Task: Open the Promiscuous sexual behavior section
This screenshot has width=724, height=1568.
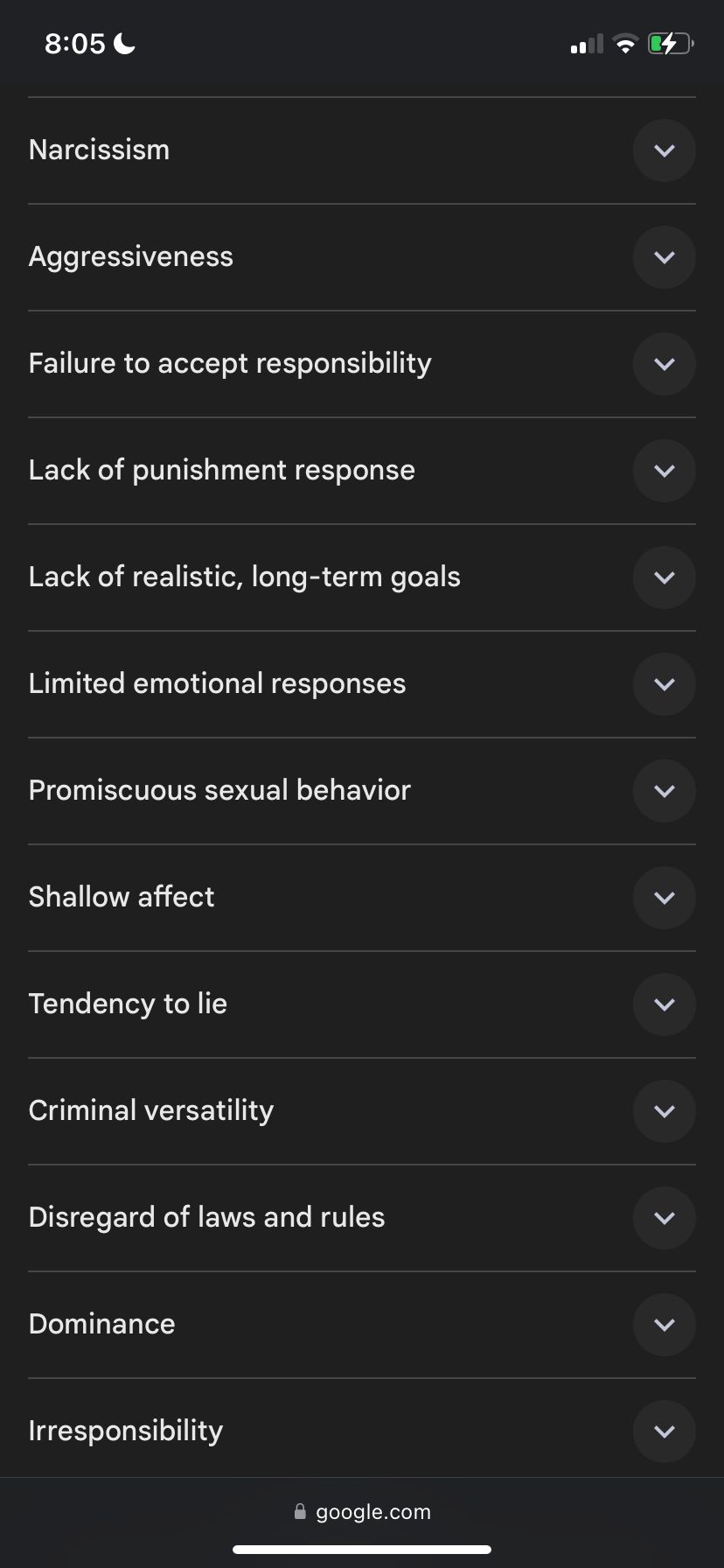Action: [664, 791]
